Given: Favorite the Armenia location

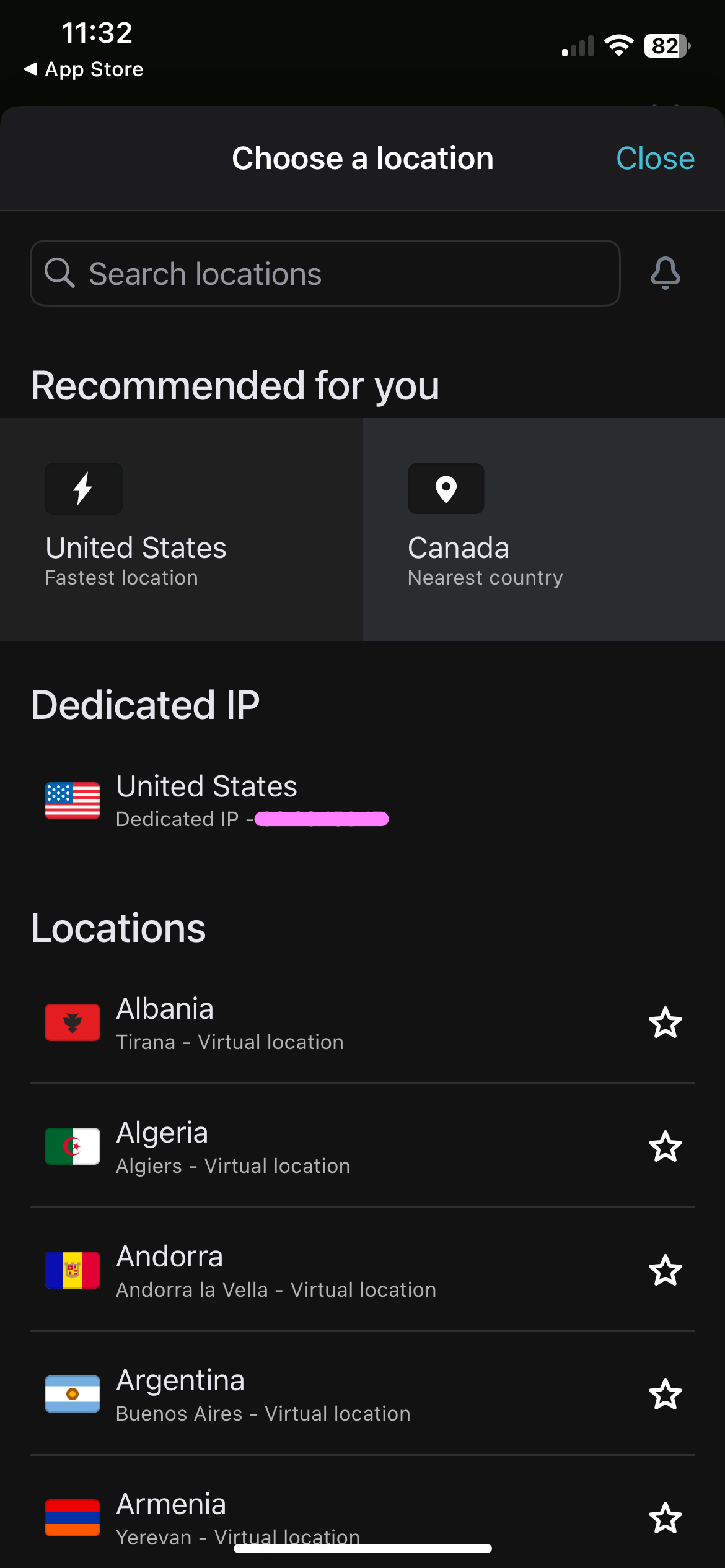Looking at the screenshot, I should (x=666, y=1518).
